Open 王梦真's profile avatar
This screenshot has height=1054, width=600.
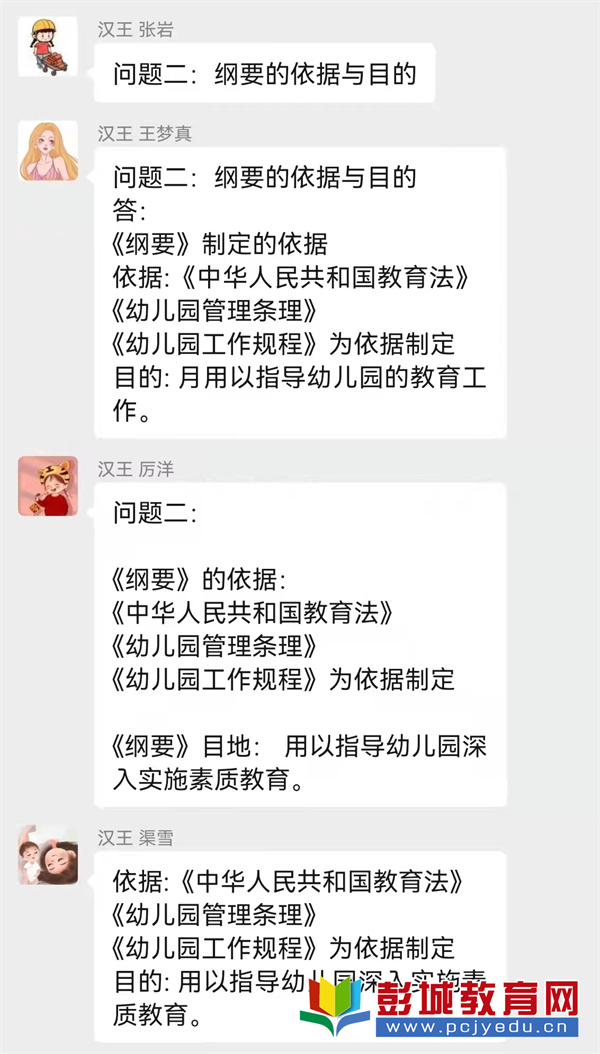[x=47, y=151]
